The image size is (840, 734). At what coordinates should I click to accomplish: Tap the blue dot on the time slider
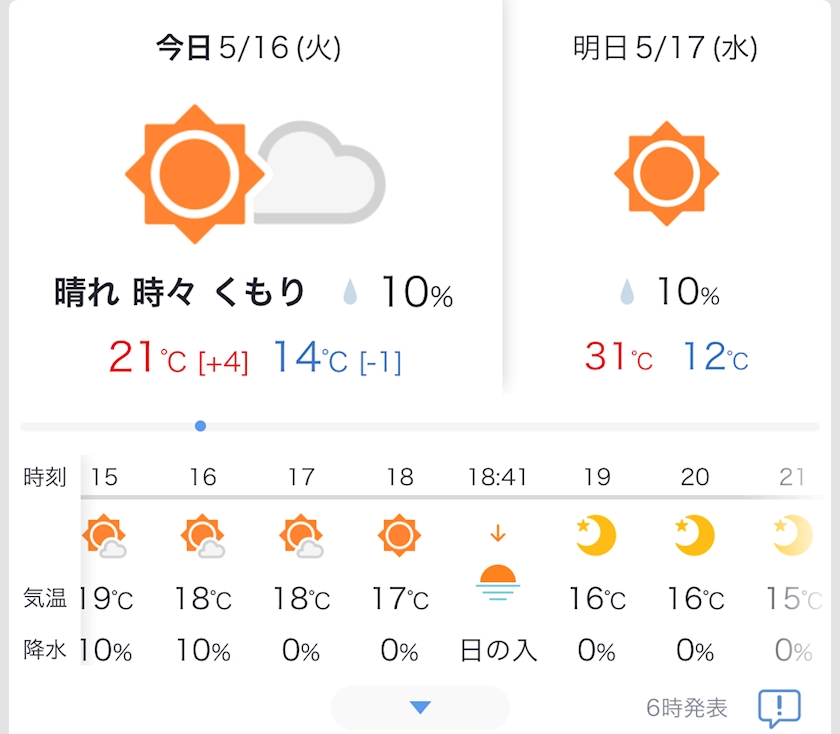(200, 426)
